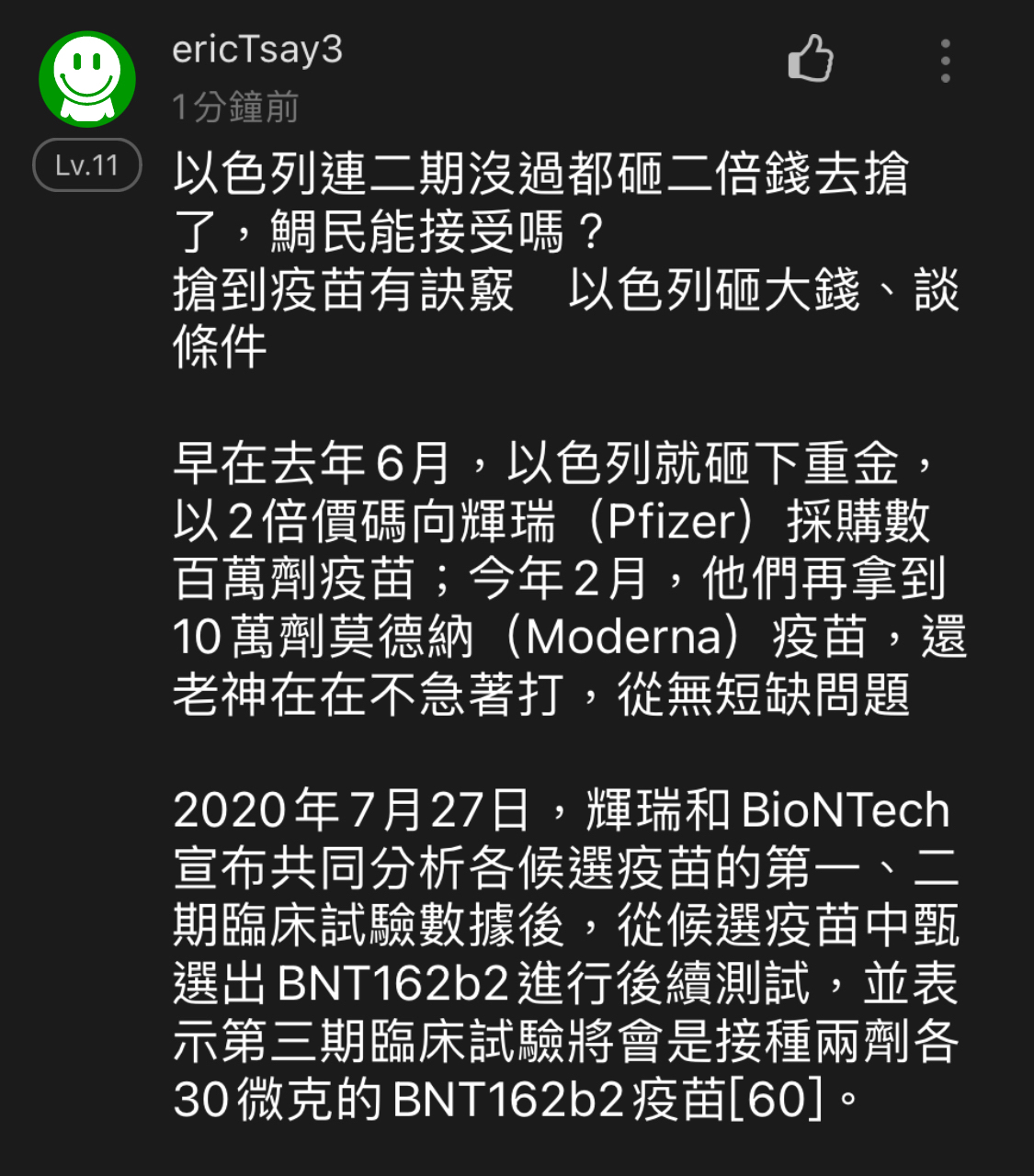Open ericTsay3's profile avatar
This screenshot has width=1034, height=1176.
point(87,78)
